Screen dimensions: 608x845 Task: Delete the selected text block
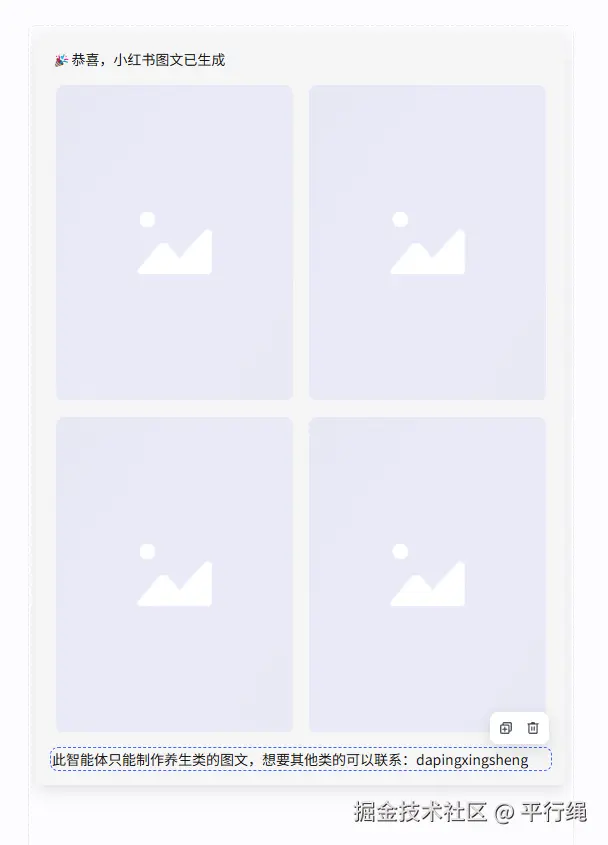point(533,728)
